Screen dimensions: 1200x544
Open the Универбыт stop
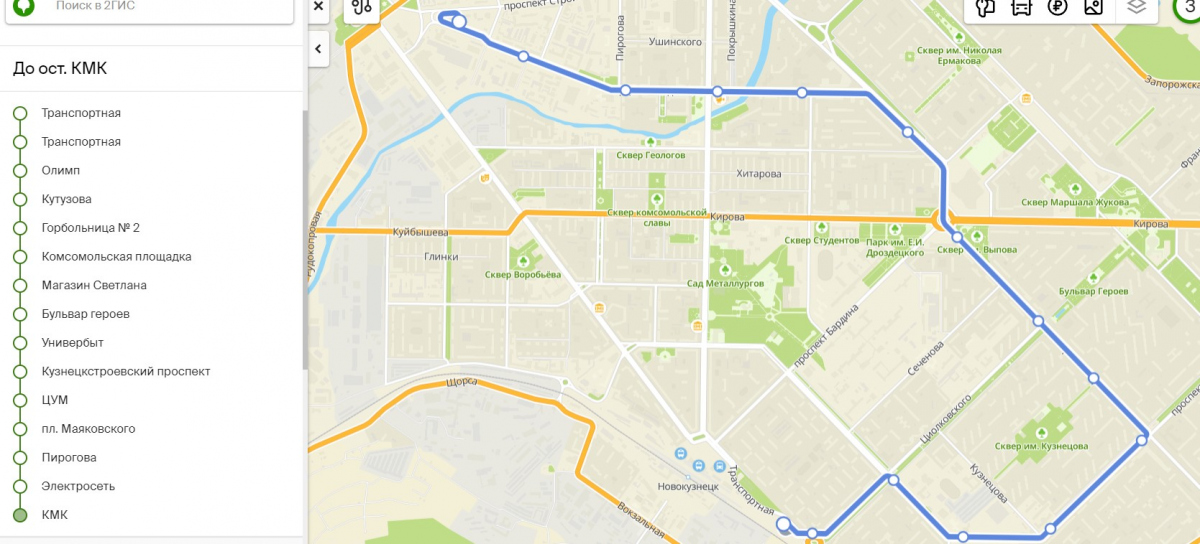[x=72, y=342]
